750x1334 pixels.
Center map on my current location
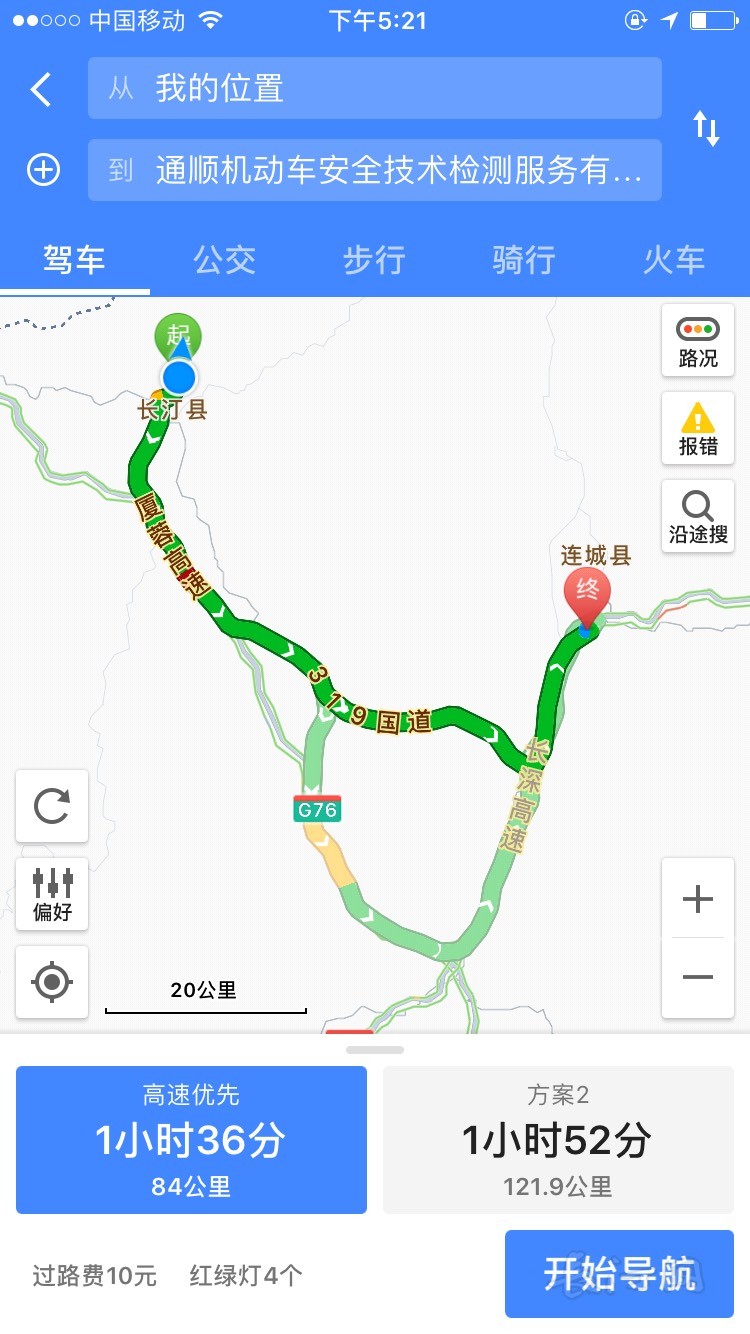coord(52,982)
